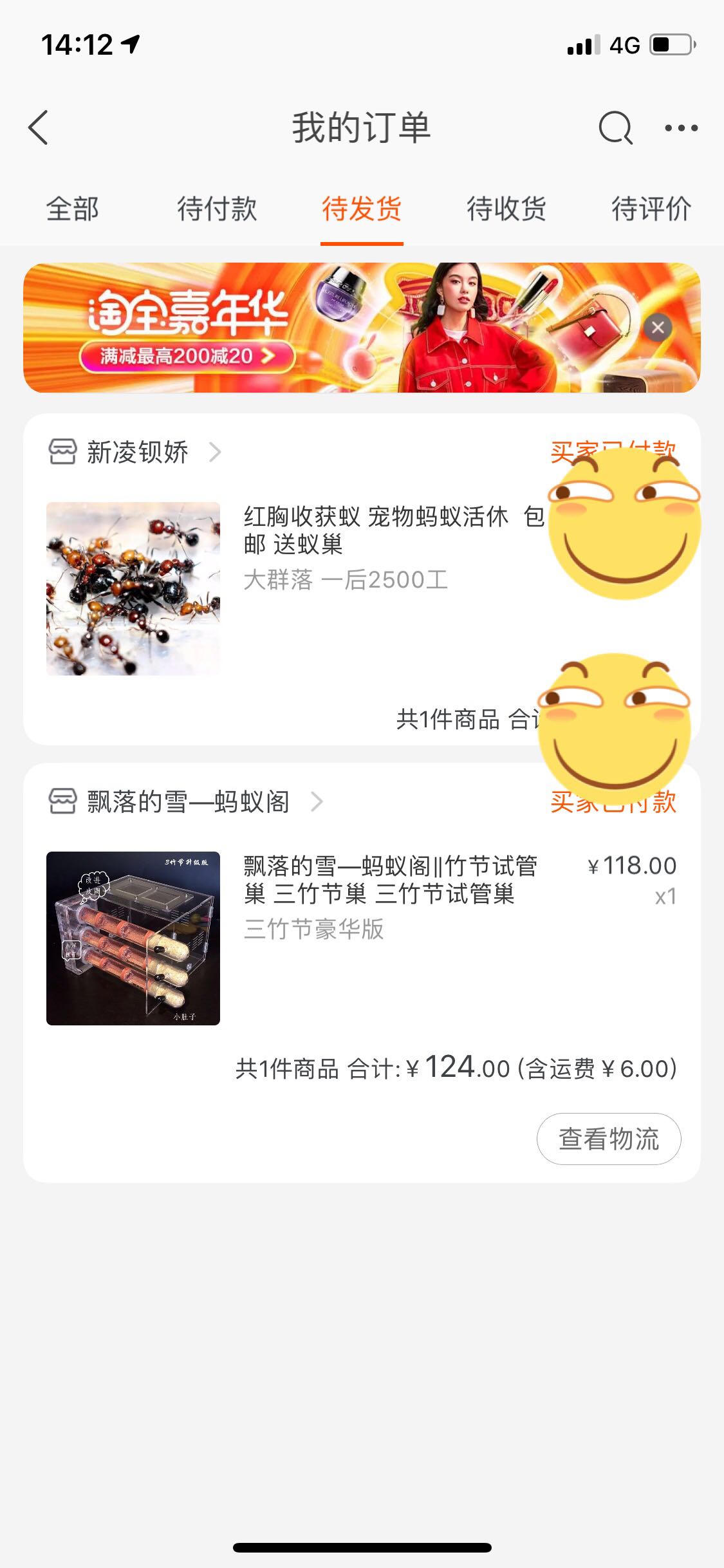Tap 查看物流 to view shipping
Viewport: 724px width, 1568px height.
(x=608, y=1139)
